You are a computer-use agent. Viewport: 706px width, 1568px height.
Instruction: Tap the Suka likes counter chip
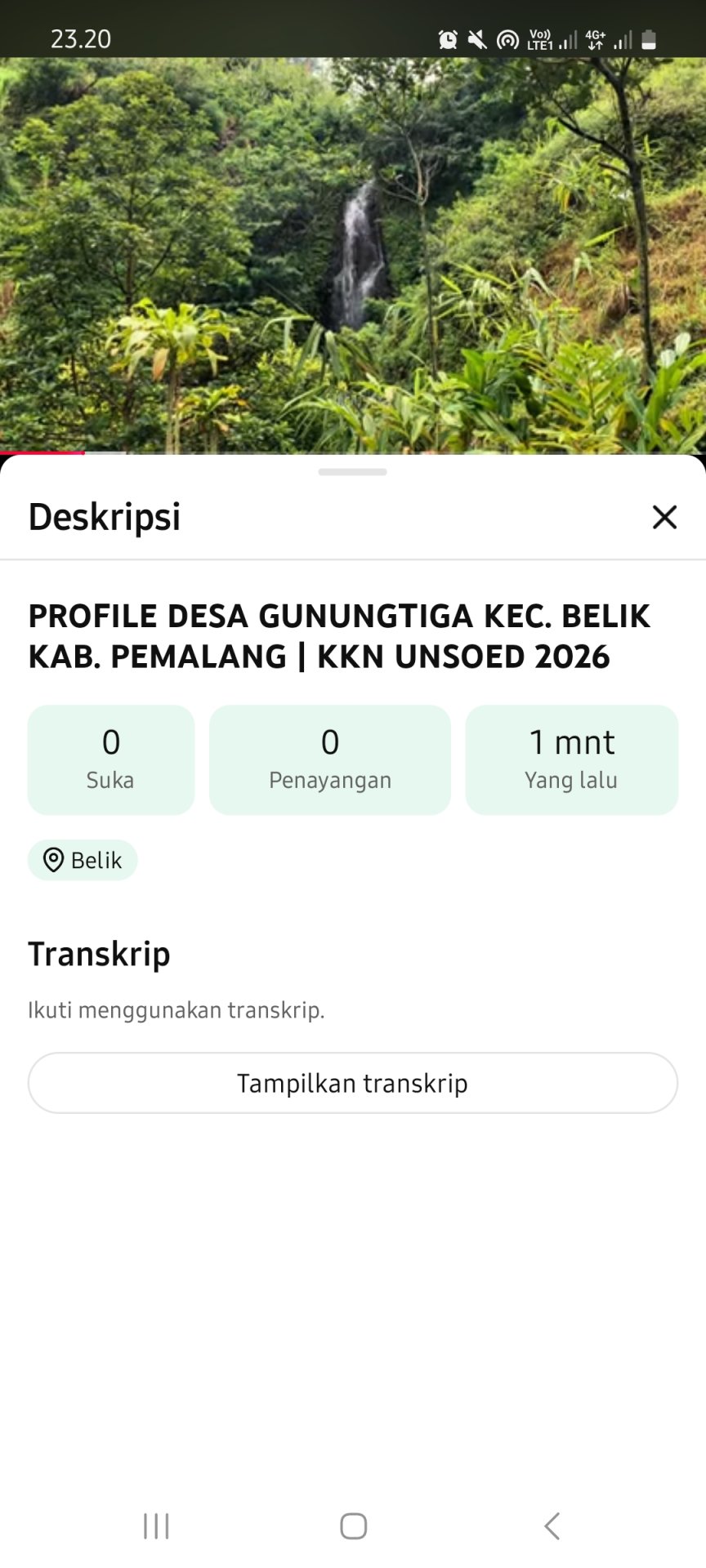click(x=110, y=758)
